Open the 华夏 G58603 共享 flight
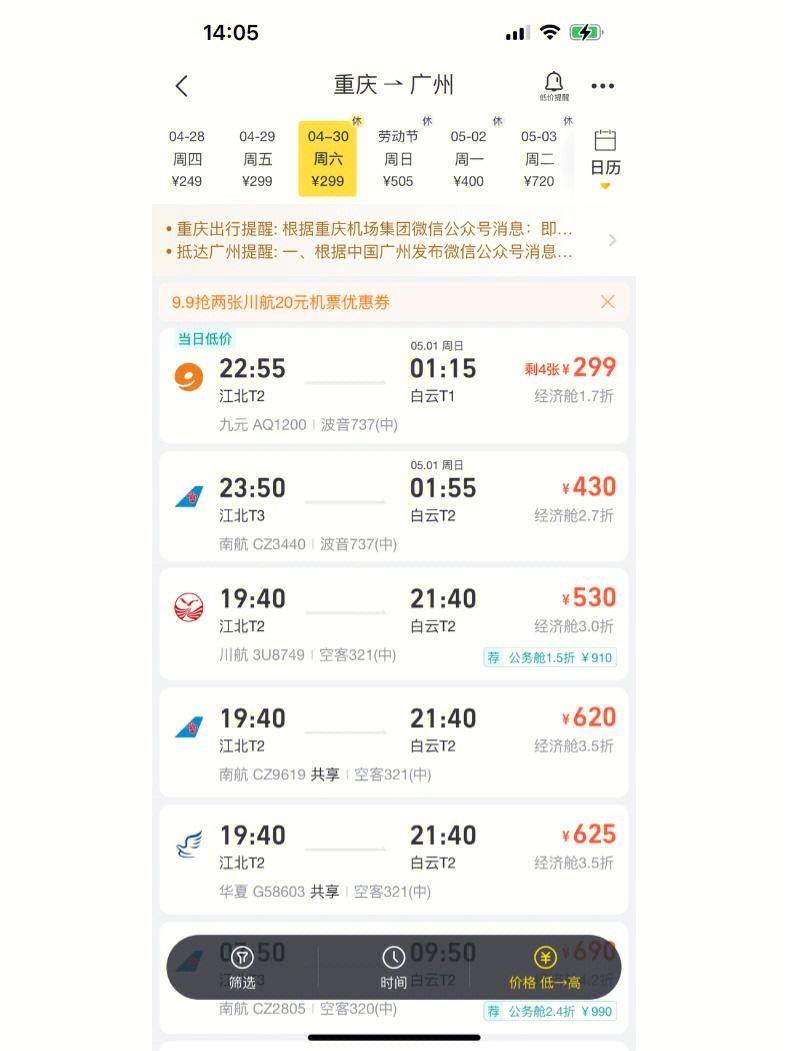This screenshot has width=788, height=1051. coord(394,858)
